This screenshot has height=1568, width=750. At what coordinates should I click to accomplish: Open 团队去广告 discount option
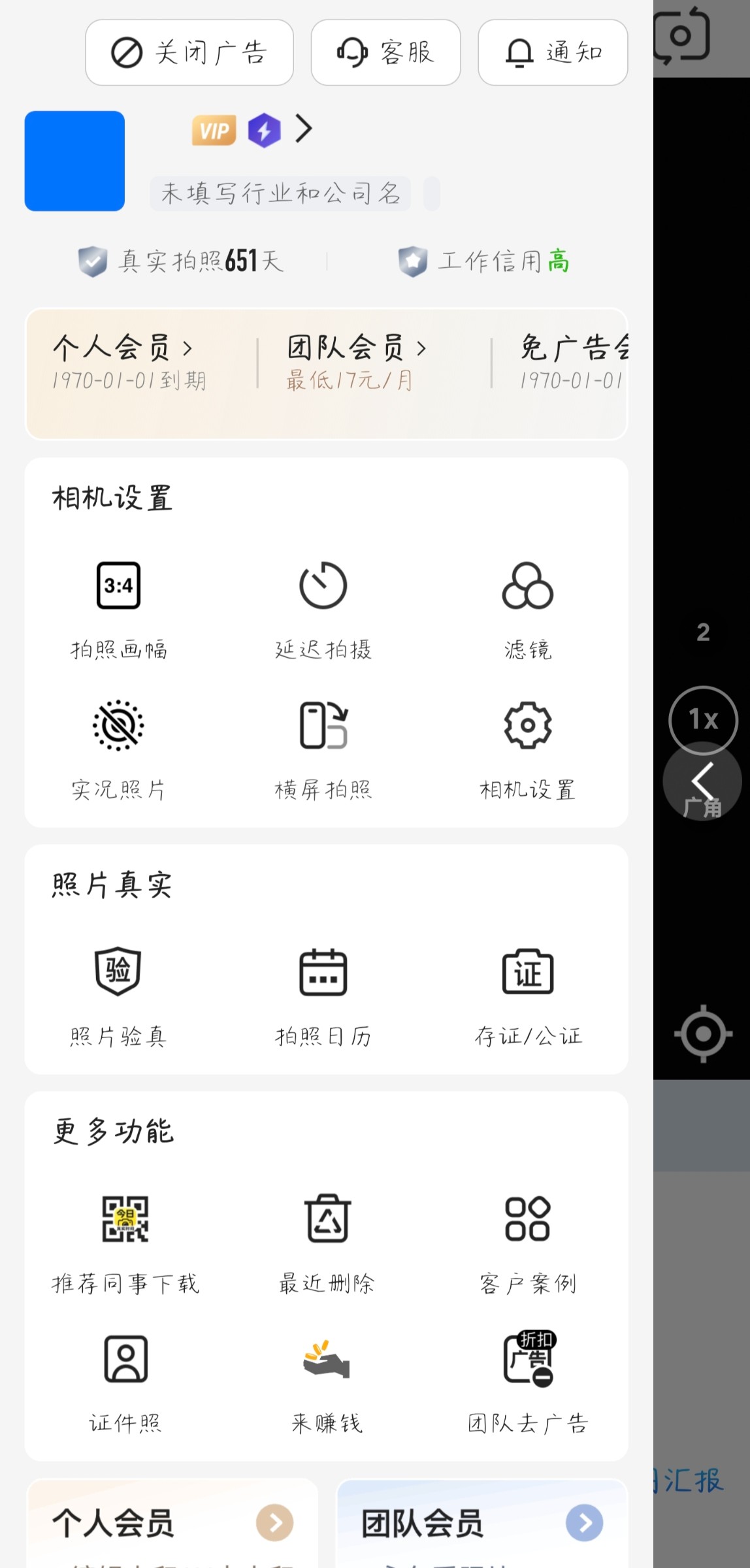pyautogui.click(x=527, y=1380)
